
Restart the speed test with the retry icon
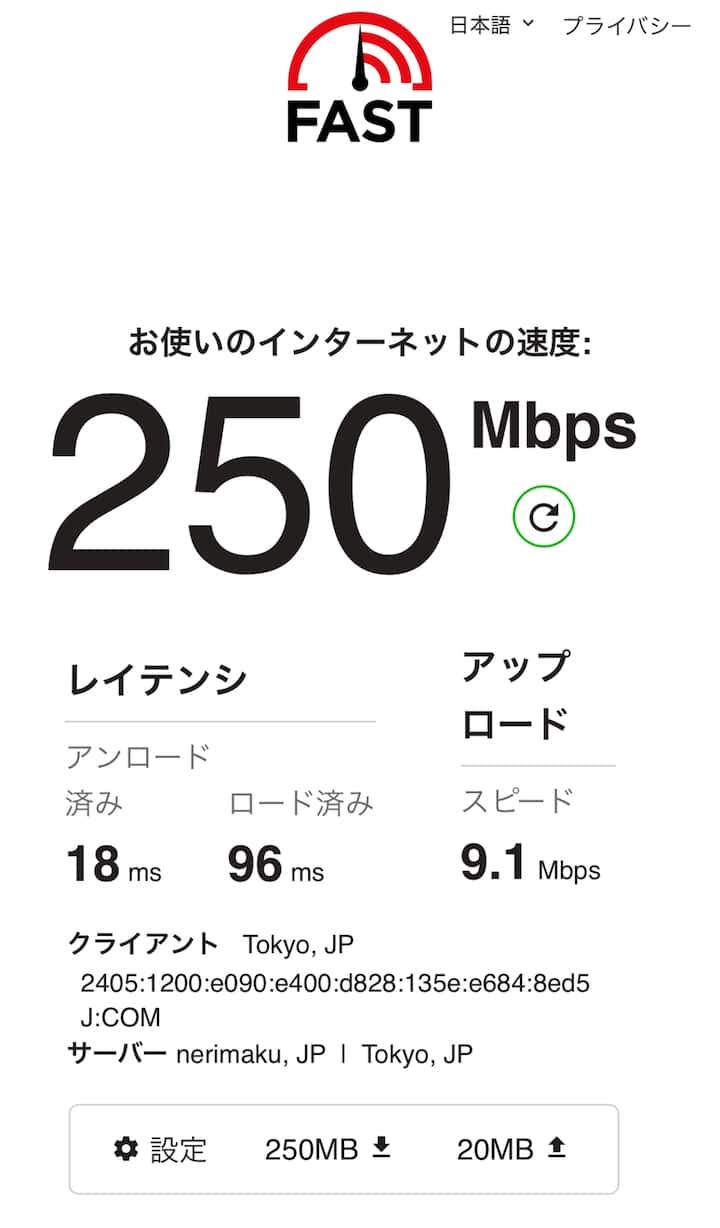tap(544, 517)
